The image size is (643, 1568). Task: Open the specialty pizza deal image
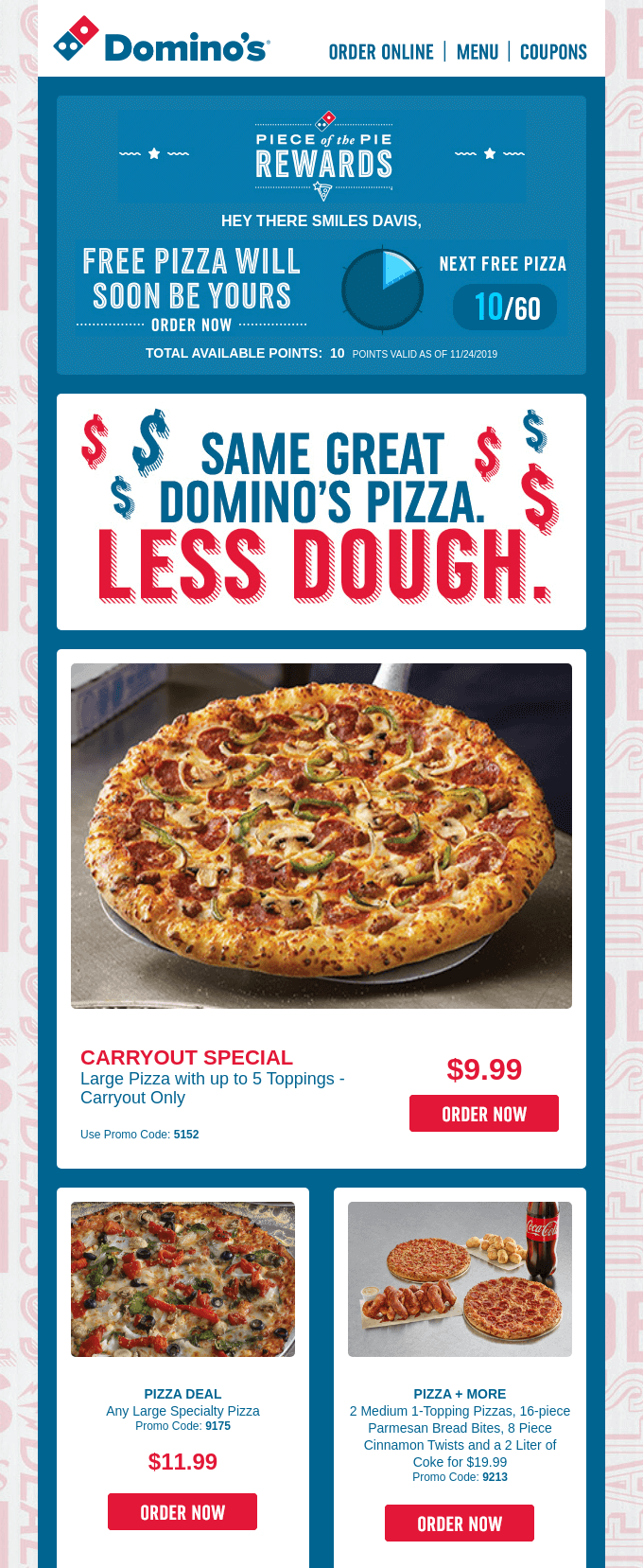tap(182, 1279)
